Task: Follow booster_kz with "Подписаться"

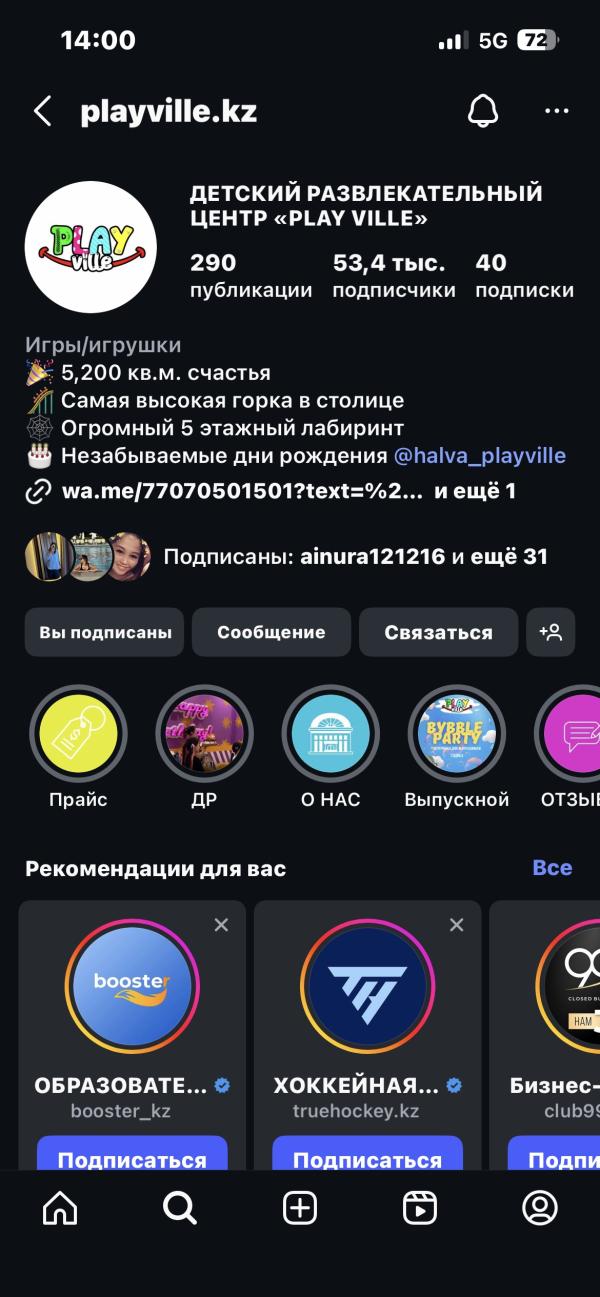Action: 132,1158
